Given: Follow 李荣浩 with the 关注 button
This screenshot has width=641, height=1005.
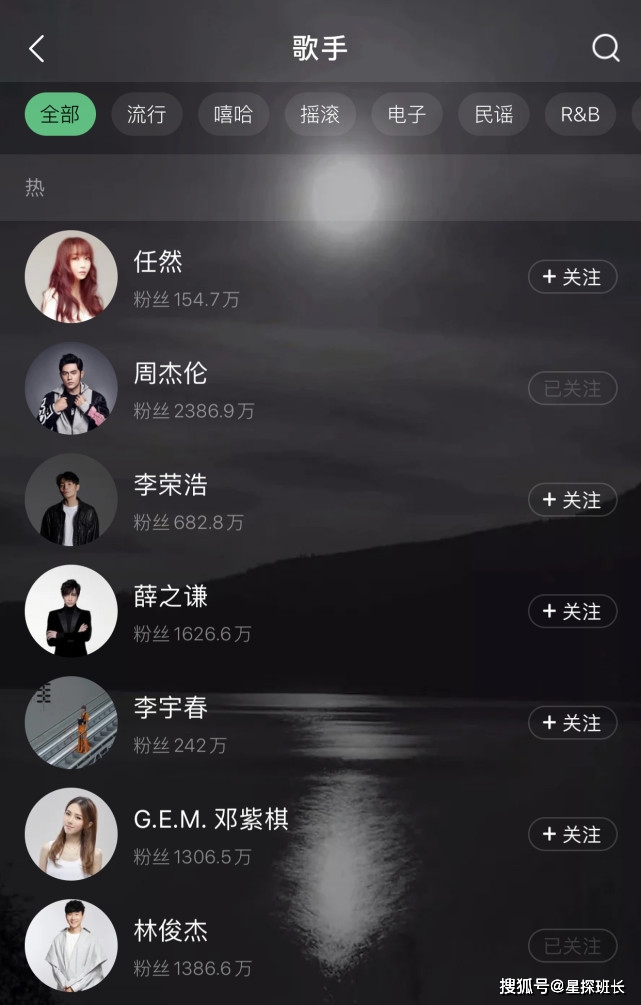Looking at the screenshot, I should [x=572, y=500].
